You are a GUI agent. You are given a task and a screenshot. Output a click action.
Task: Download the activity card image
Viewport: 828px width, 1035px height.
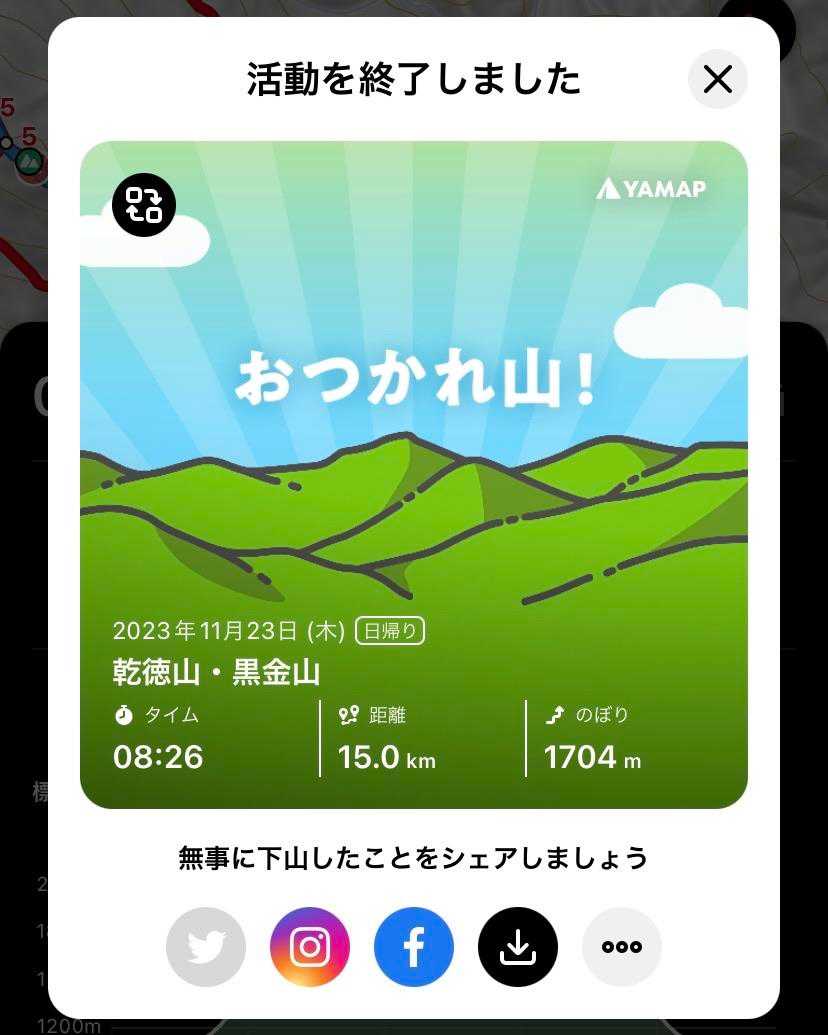click(518, 947)
